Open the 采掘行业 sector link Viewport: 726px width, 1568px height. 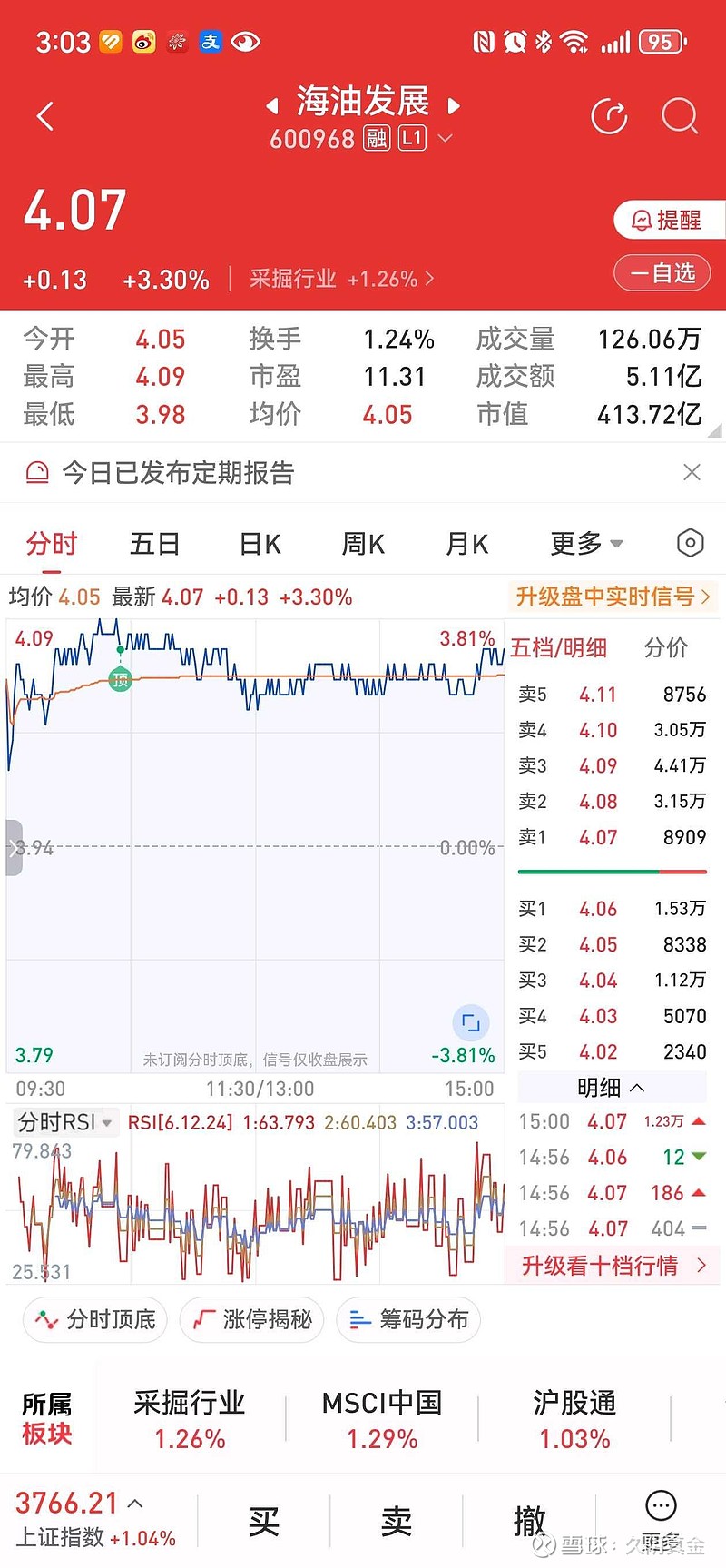(341, 279)
